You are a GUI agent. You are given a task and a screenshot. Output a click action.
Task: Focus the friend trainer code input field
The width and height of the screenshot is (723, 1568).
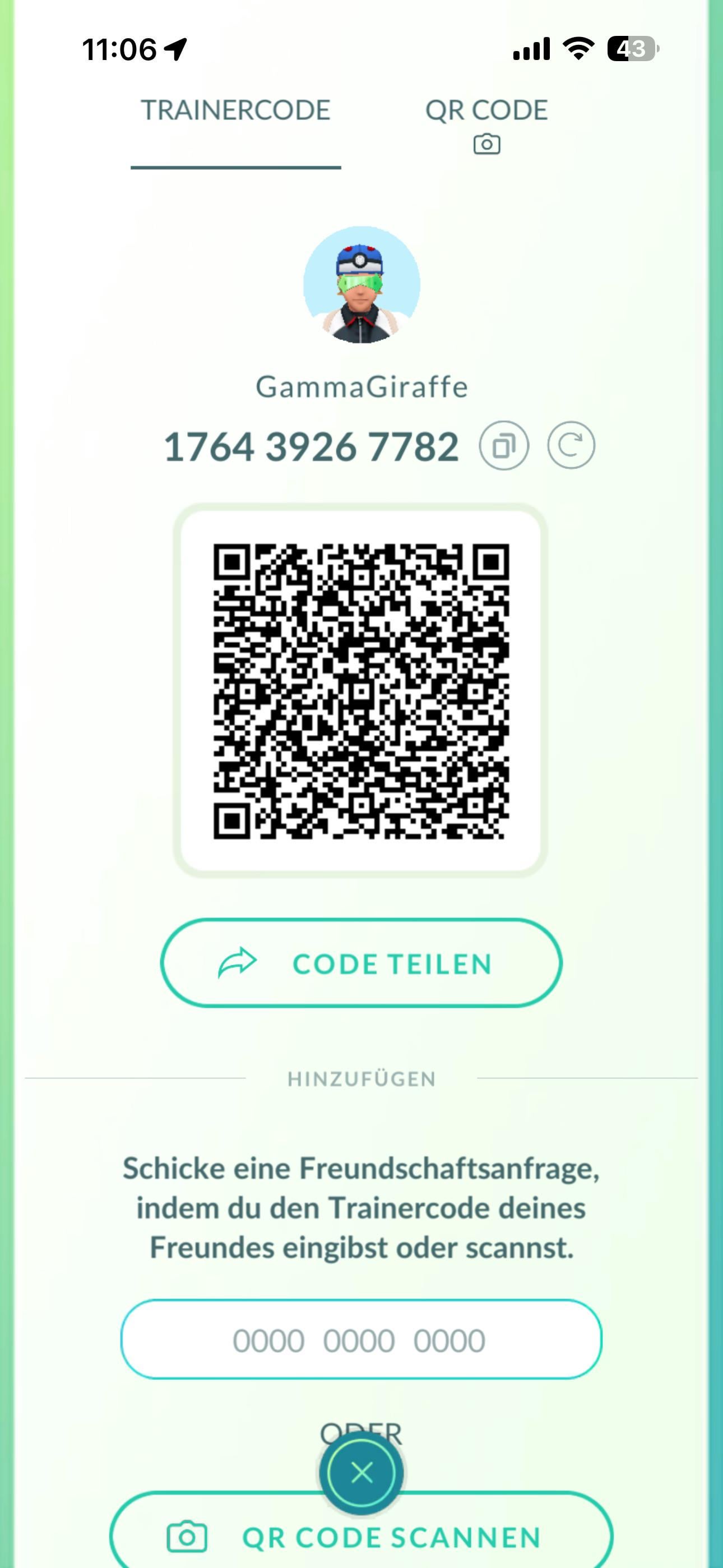point(361,1340)
